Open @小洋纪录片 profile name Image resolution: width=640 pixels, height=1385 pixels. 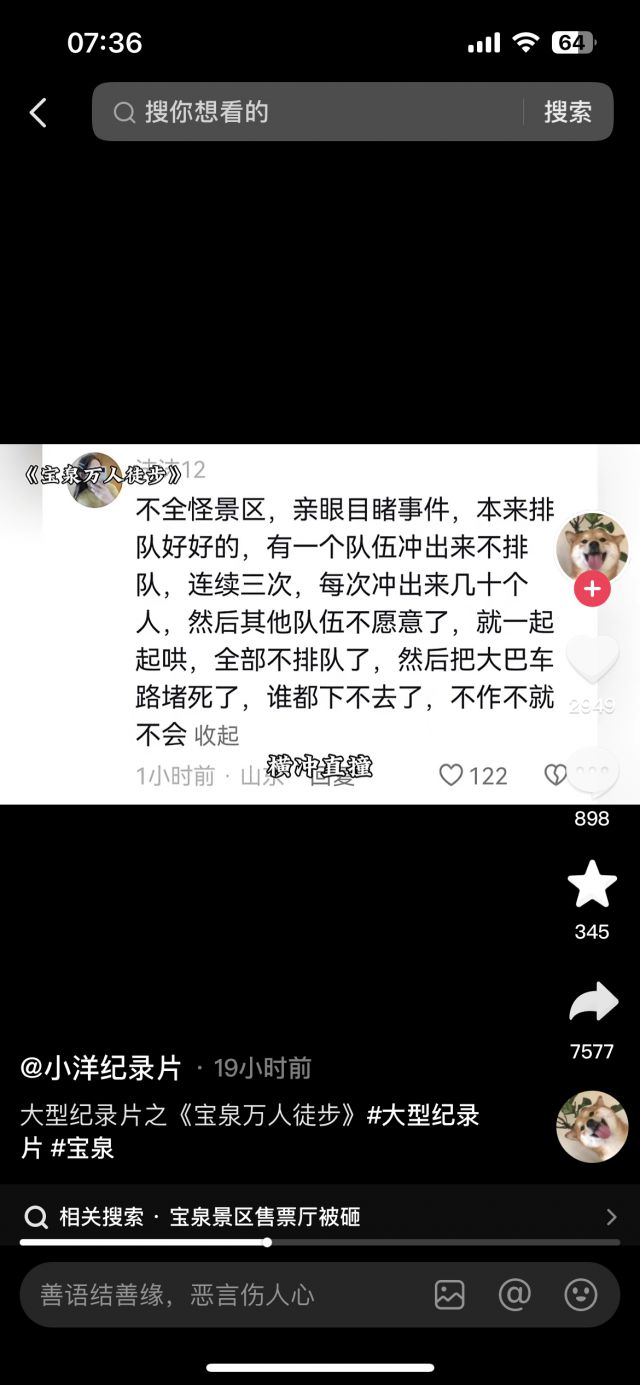click(101, 1068)
